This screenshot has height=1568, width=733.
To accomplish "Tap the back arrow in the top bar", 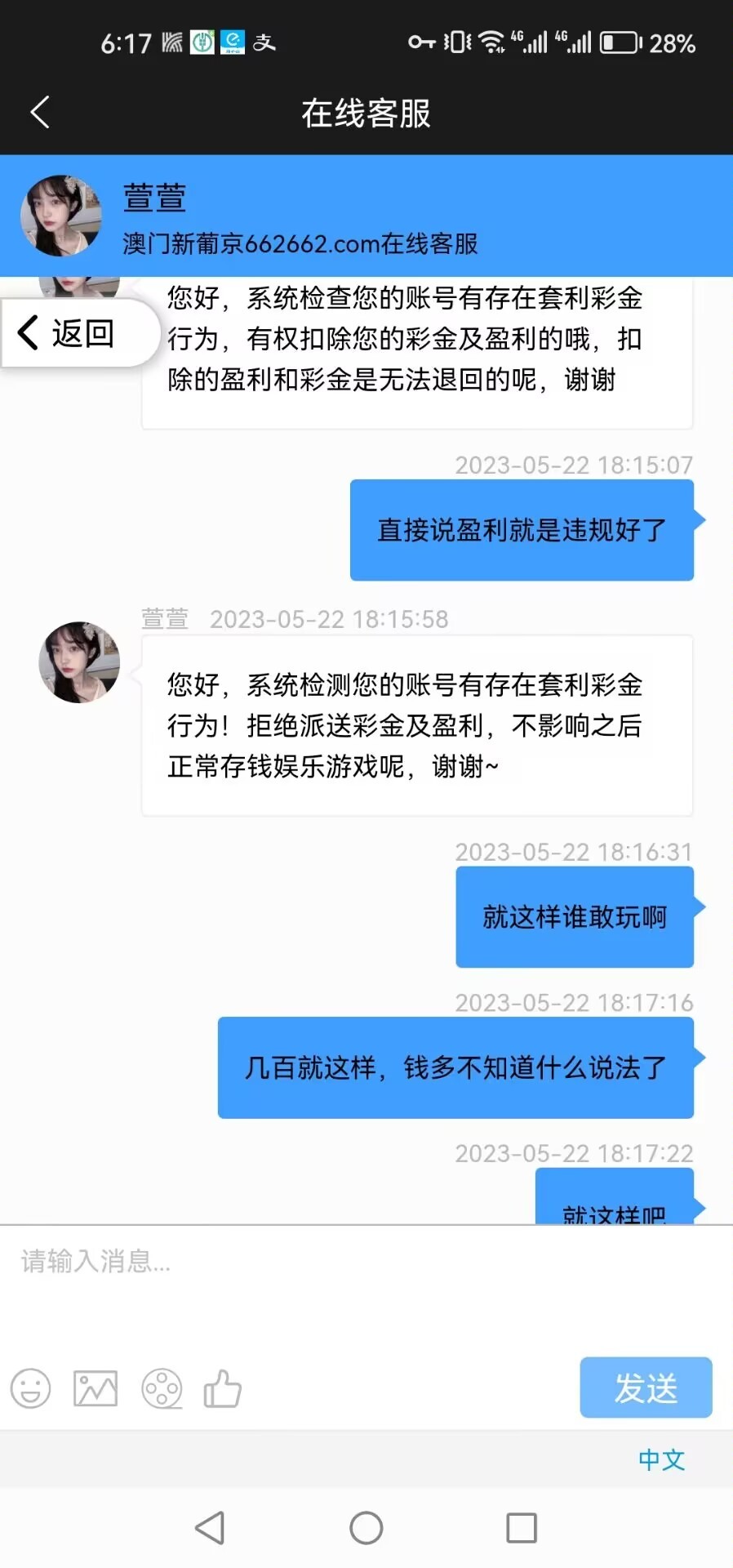I will 40,112.
